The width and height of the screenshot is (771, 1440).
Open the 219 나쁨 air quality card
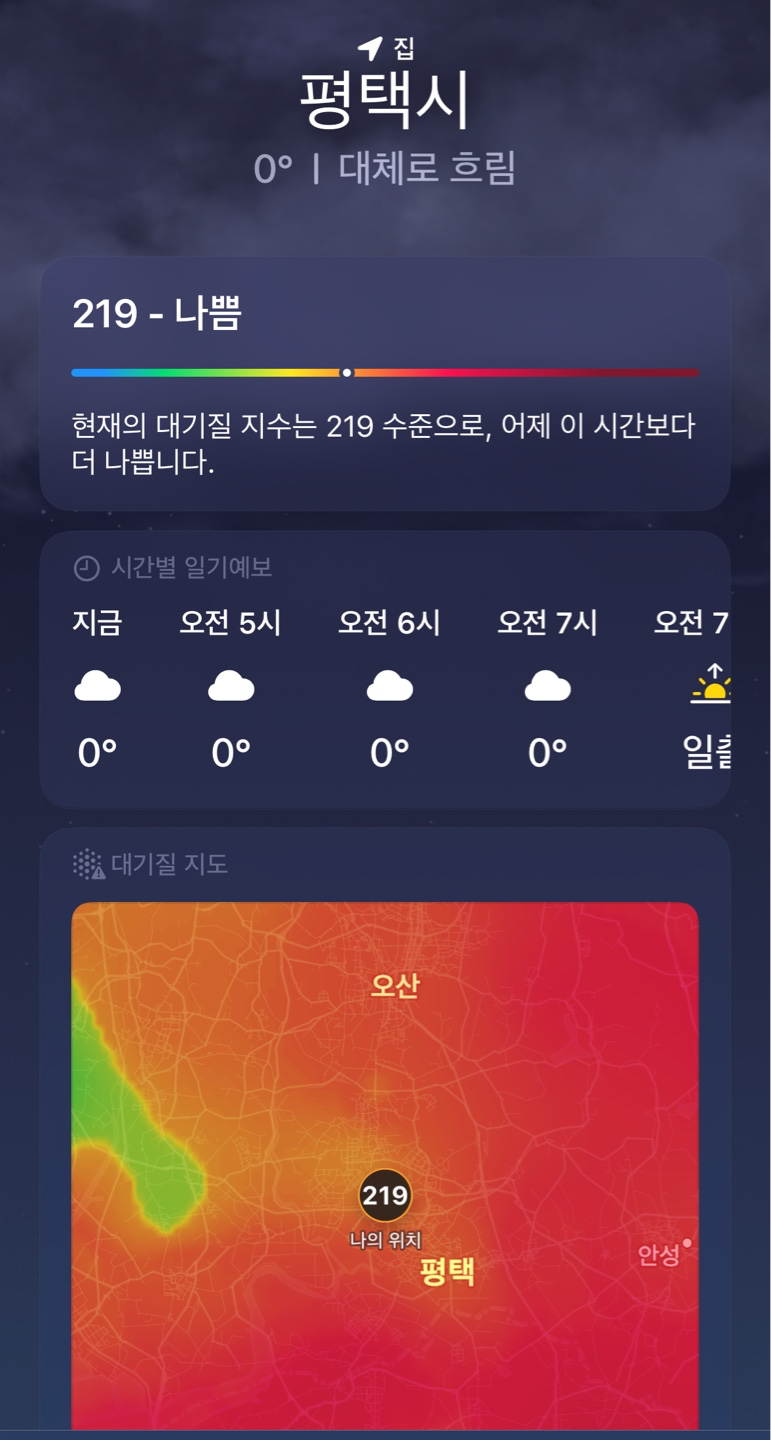(x=385, y=385)
